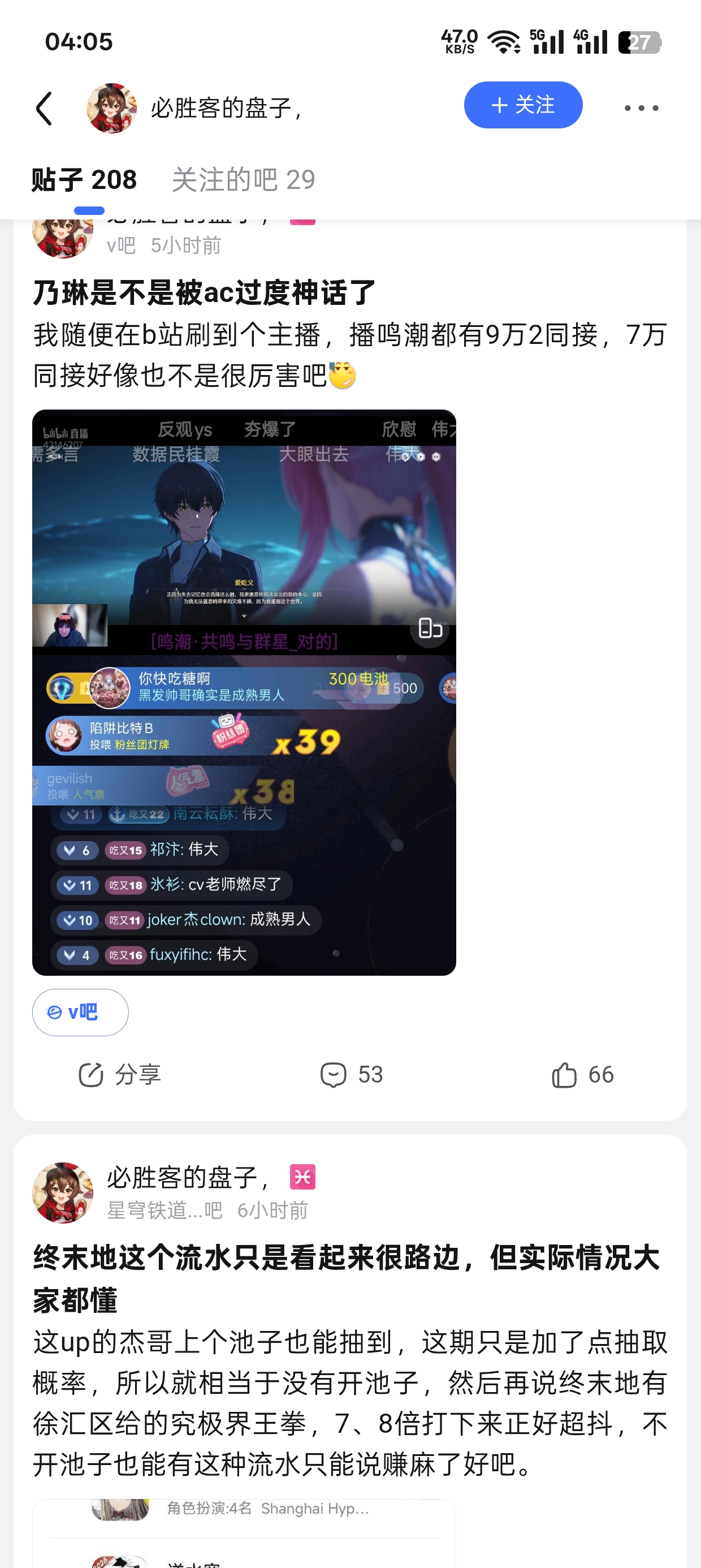Open the three-dot overflow menu
Screen dimensions: 701x1568
point(641,109)
